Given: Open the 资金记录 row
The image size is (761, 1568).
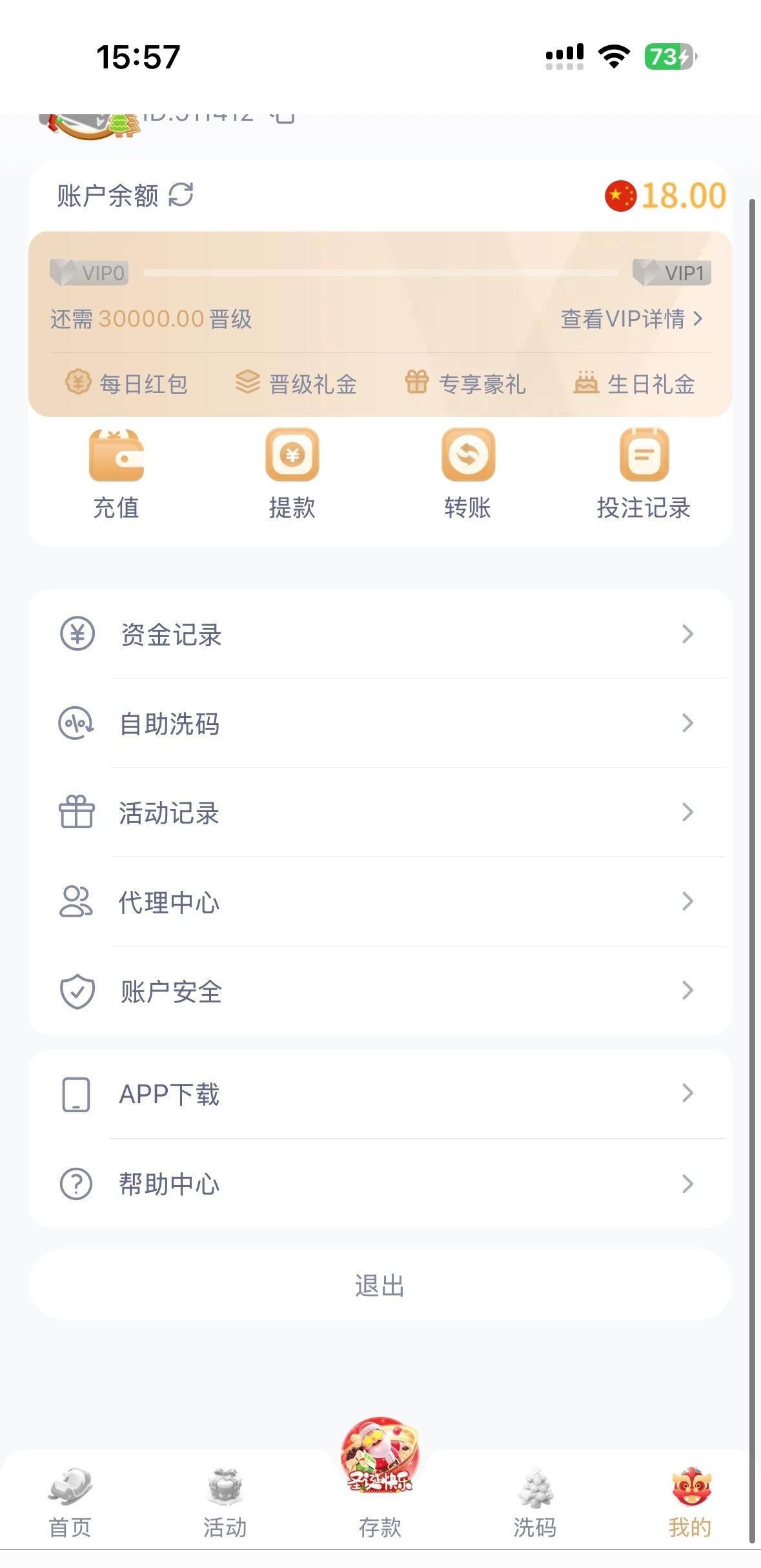Looking at the screenshot, I should [380, 635].
